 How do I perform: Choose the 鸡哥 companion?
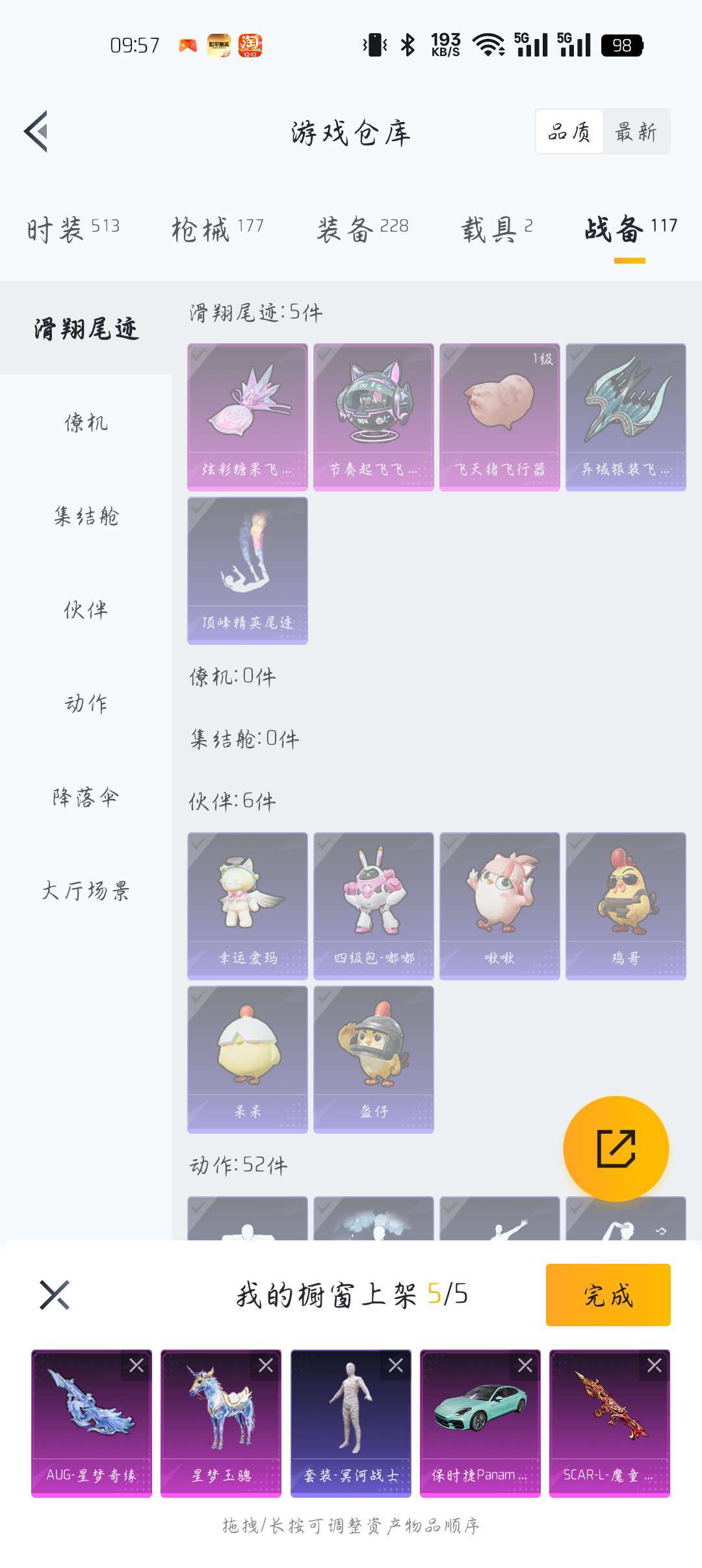(x=625, y=906)
